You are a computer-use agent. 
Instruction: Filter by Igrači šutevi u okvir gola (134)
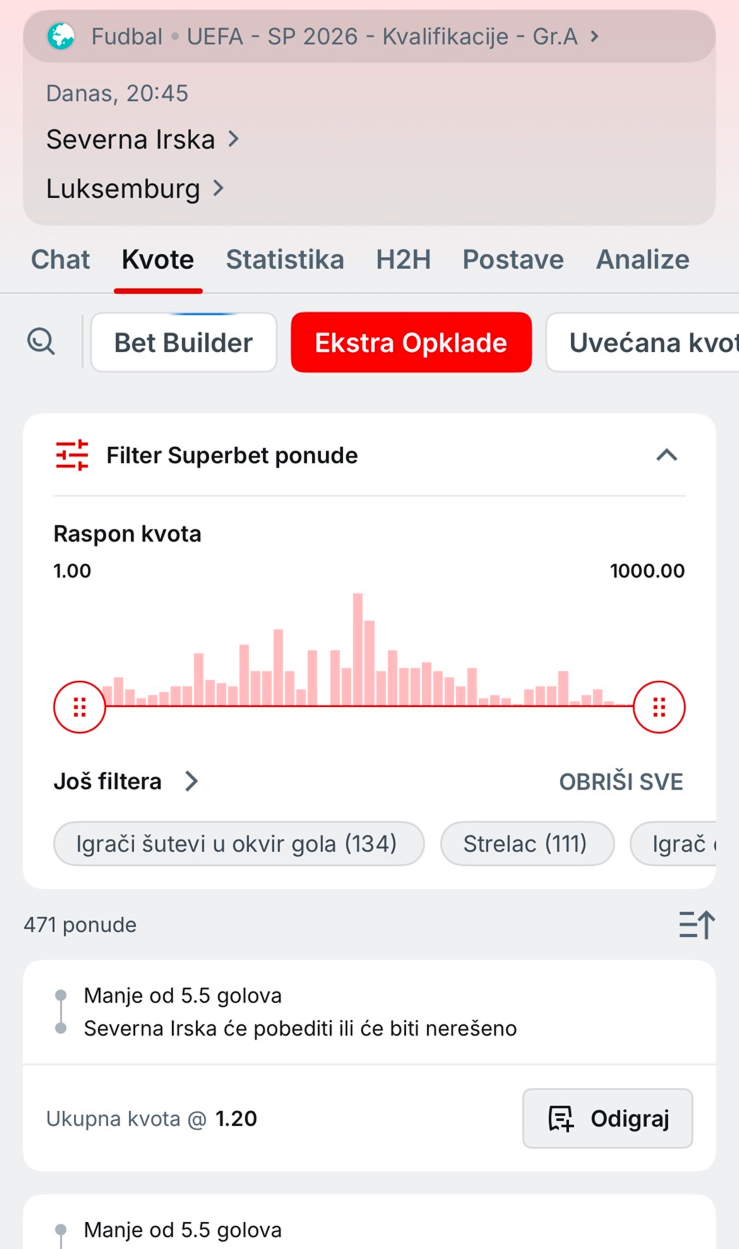pos(238,844)
